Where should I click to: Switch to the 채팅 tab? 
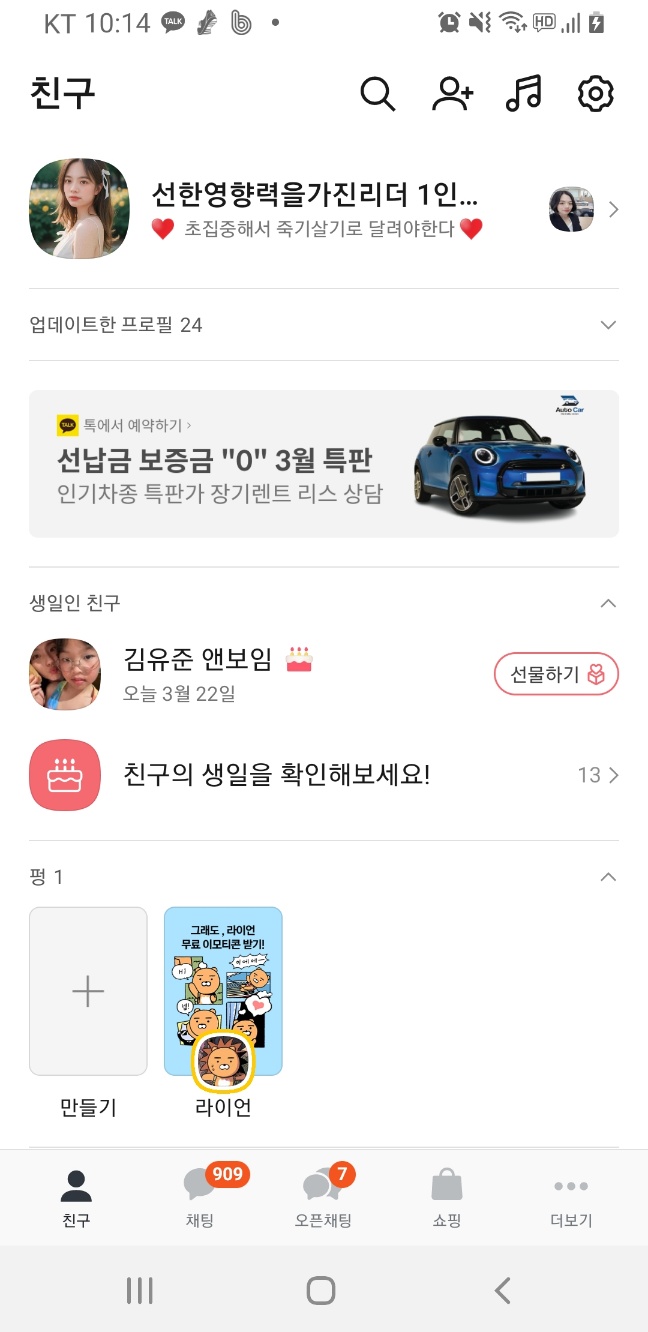[199, 1197]
